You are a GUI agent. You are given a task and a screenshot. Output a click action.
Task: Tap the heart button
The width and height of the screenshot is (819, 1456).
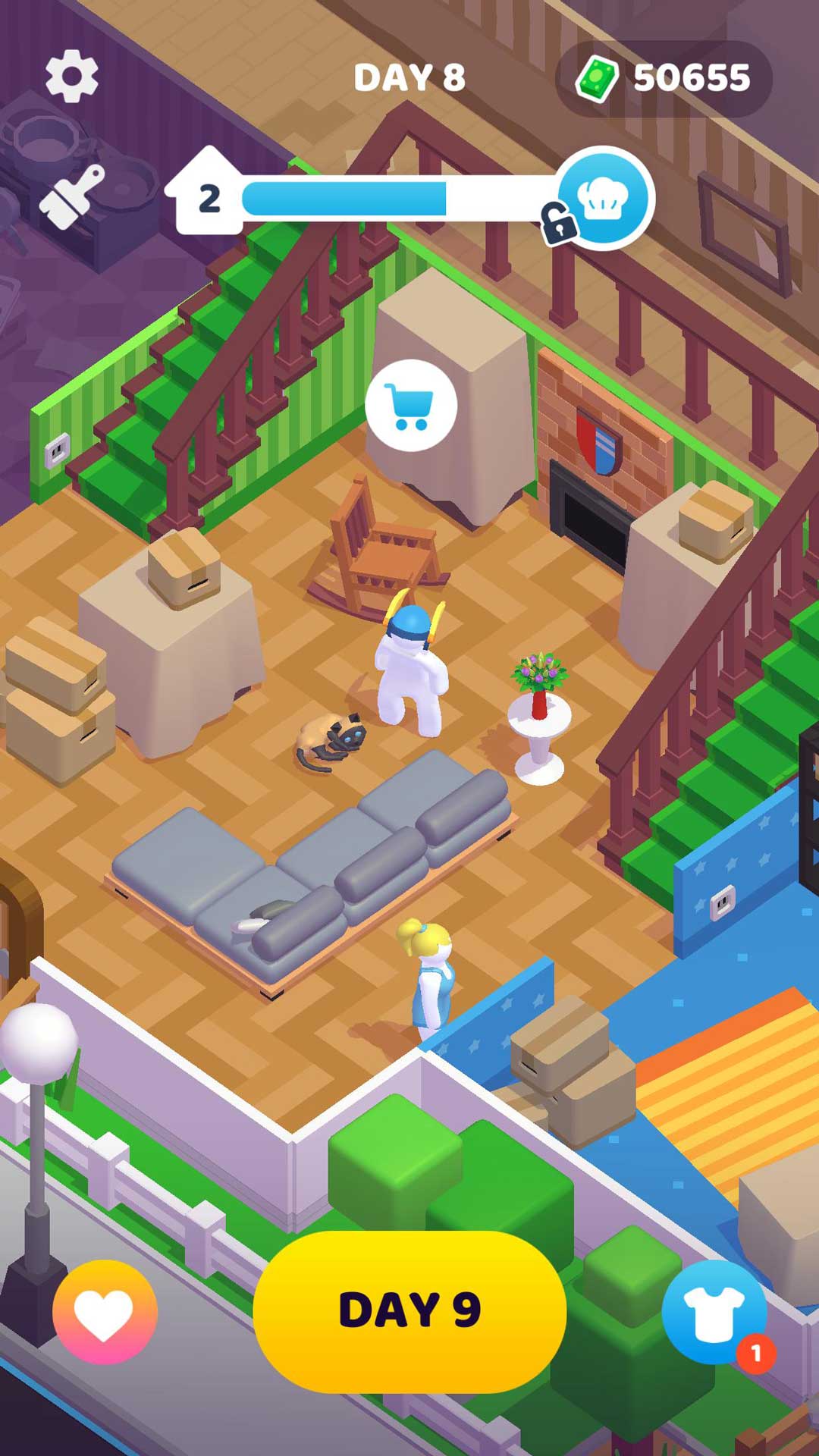[105, 1312]
